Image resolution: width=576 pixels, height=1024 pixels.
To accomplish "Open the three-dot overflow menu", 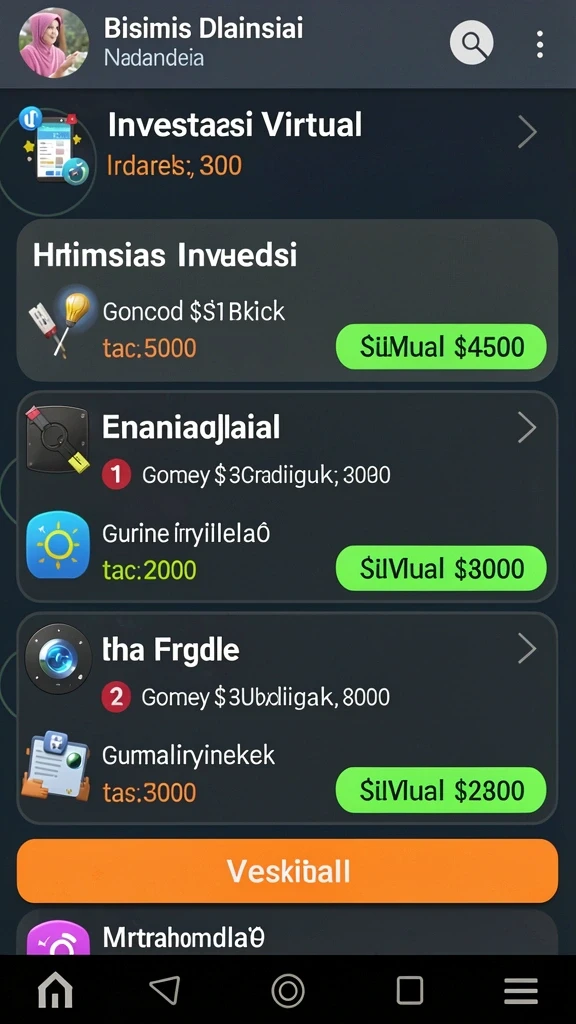I will click(539, 44).
